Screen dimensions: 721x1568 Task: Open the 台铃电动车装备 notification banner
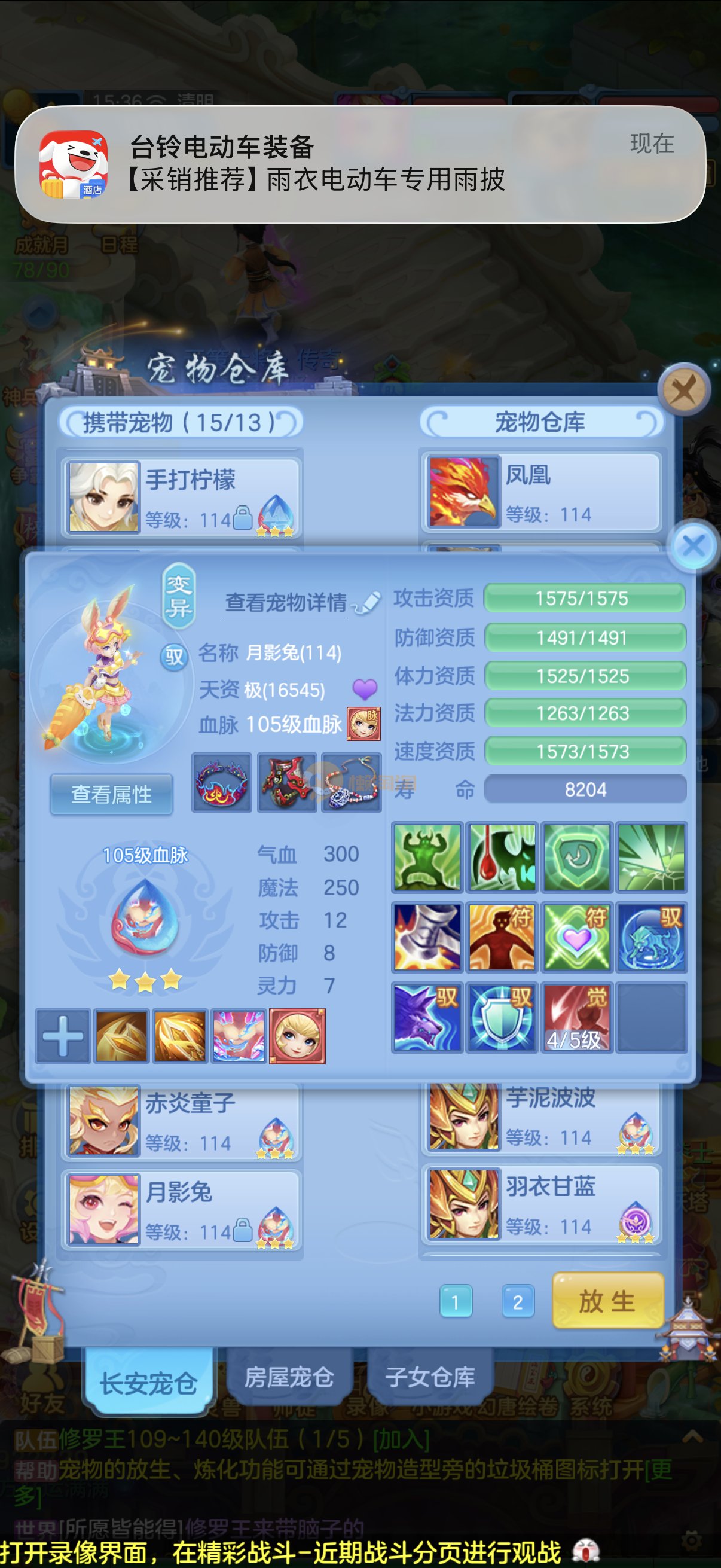[359, 164]
